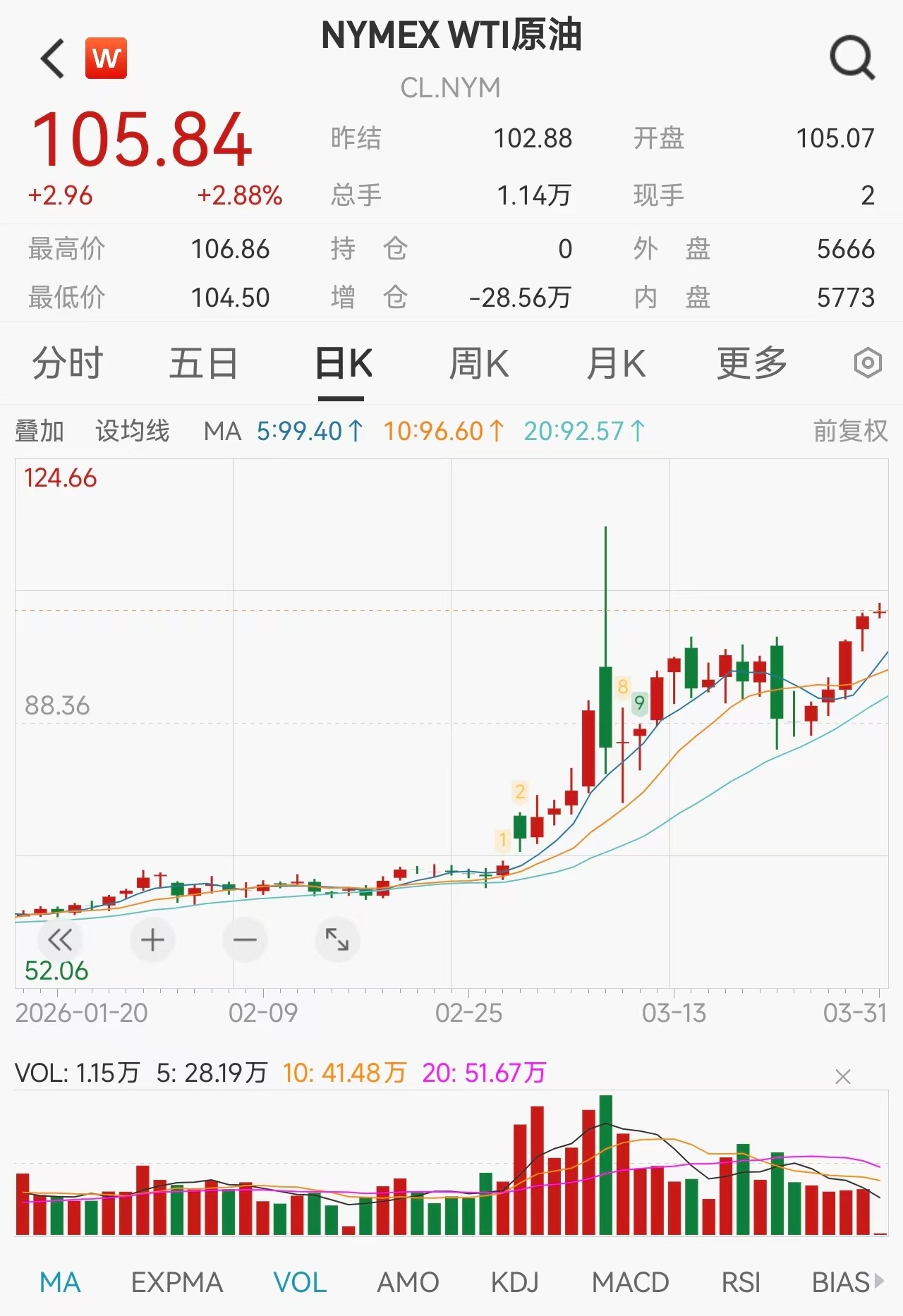Zoom in with the plus icon

[153, 939]
